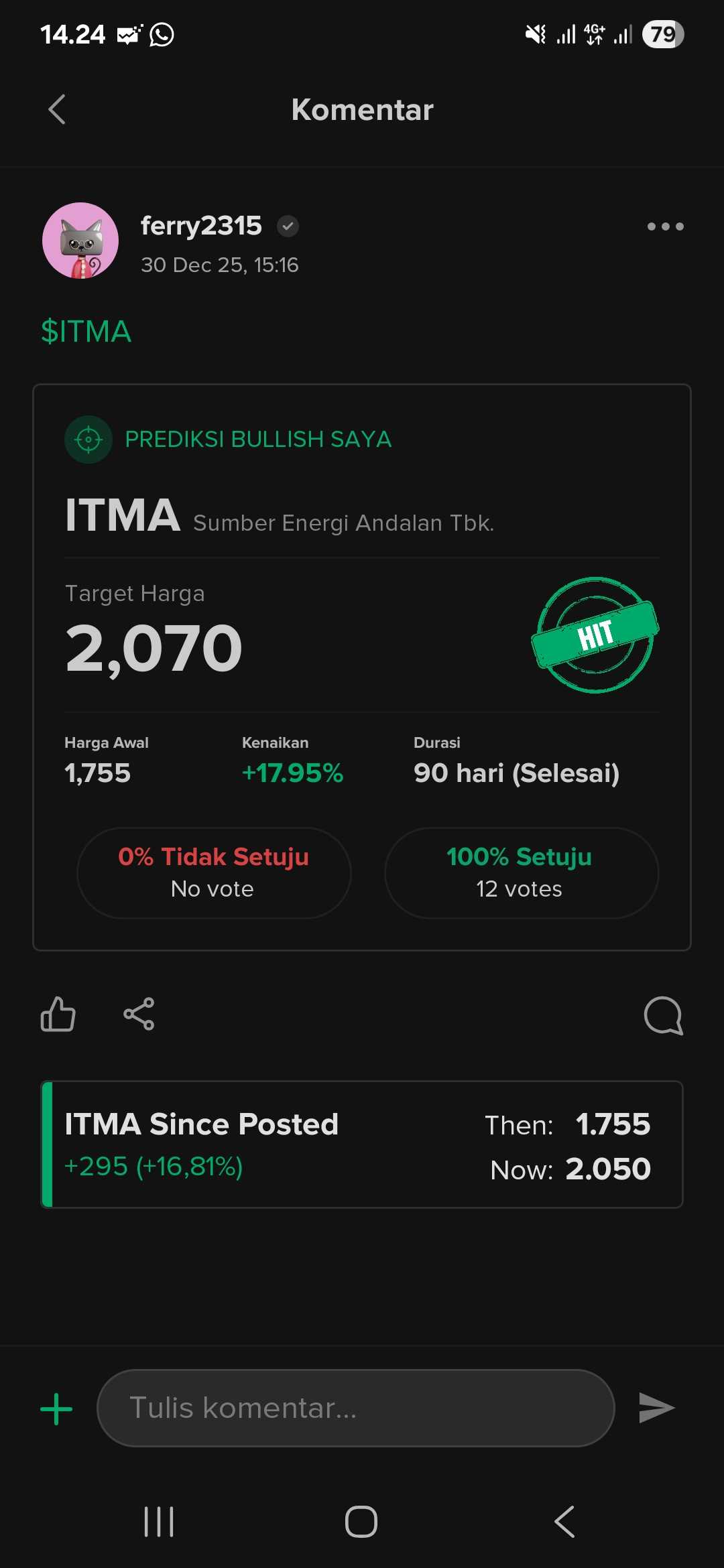Vote Setuju on the prediction

(x=521, y=872)
